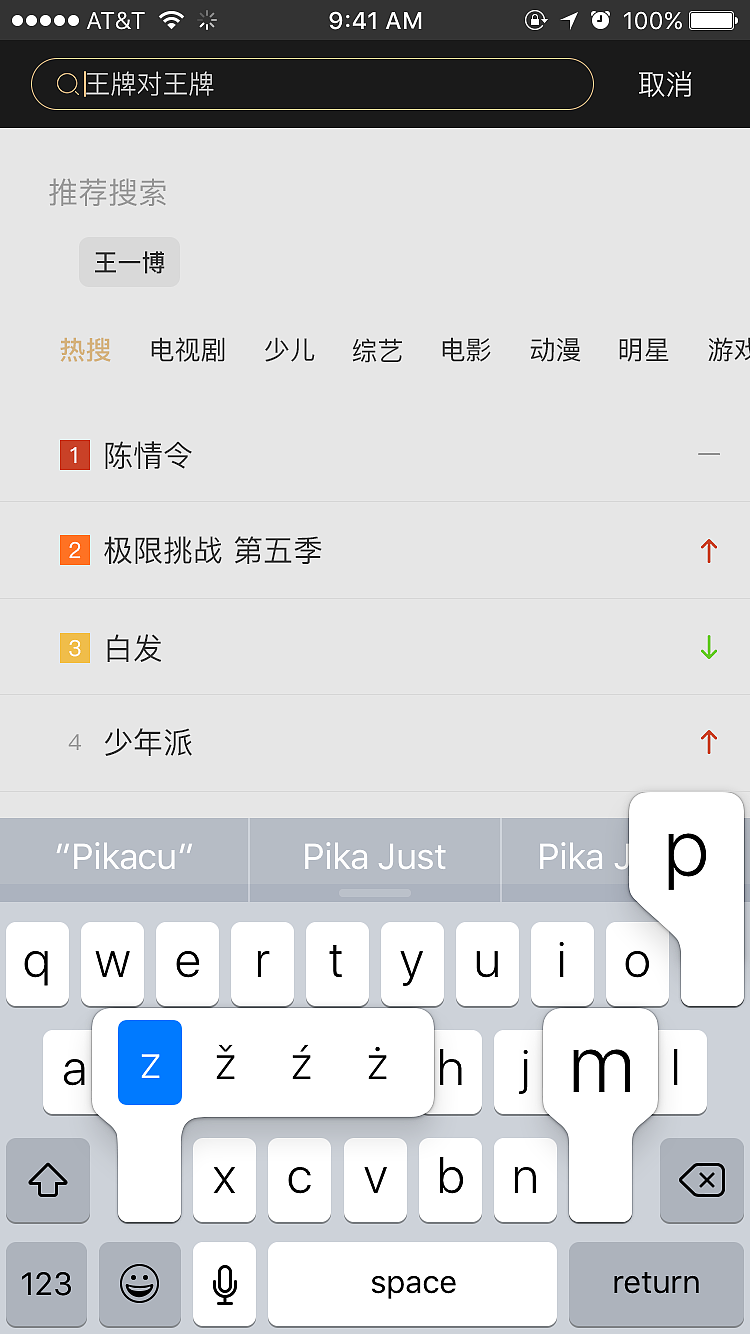Tap the microphone dictation icon on keyboard

pyautogui.click(x=223, y=1283)
